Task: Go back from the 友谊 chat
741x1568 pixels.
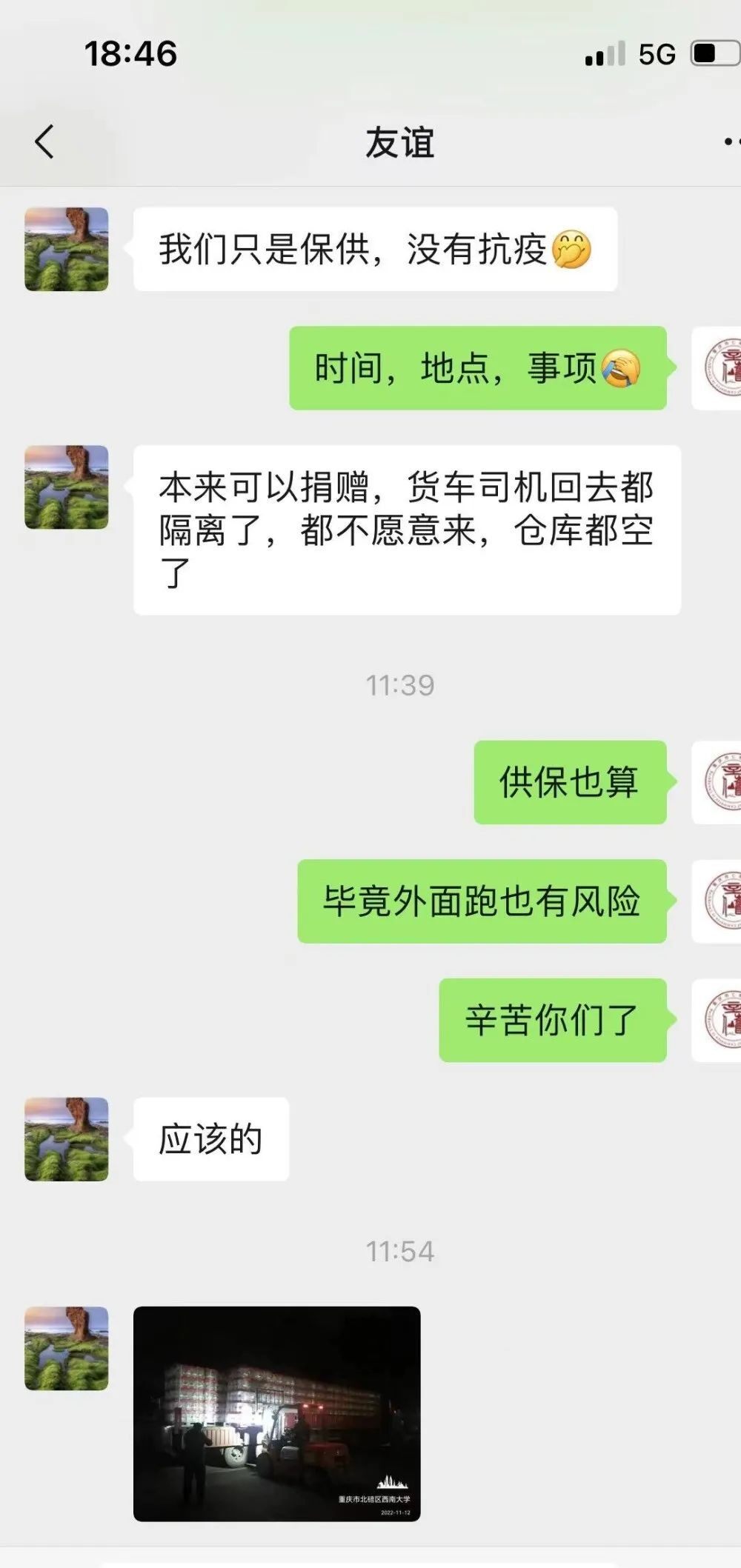Action: (44, 141)
